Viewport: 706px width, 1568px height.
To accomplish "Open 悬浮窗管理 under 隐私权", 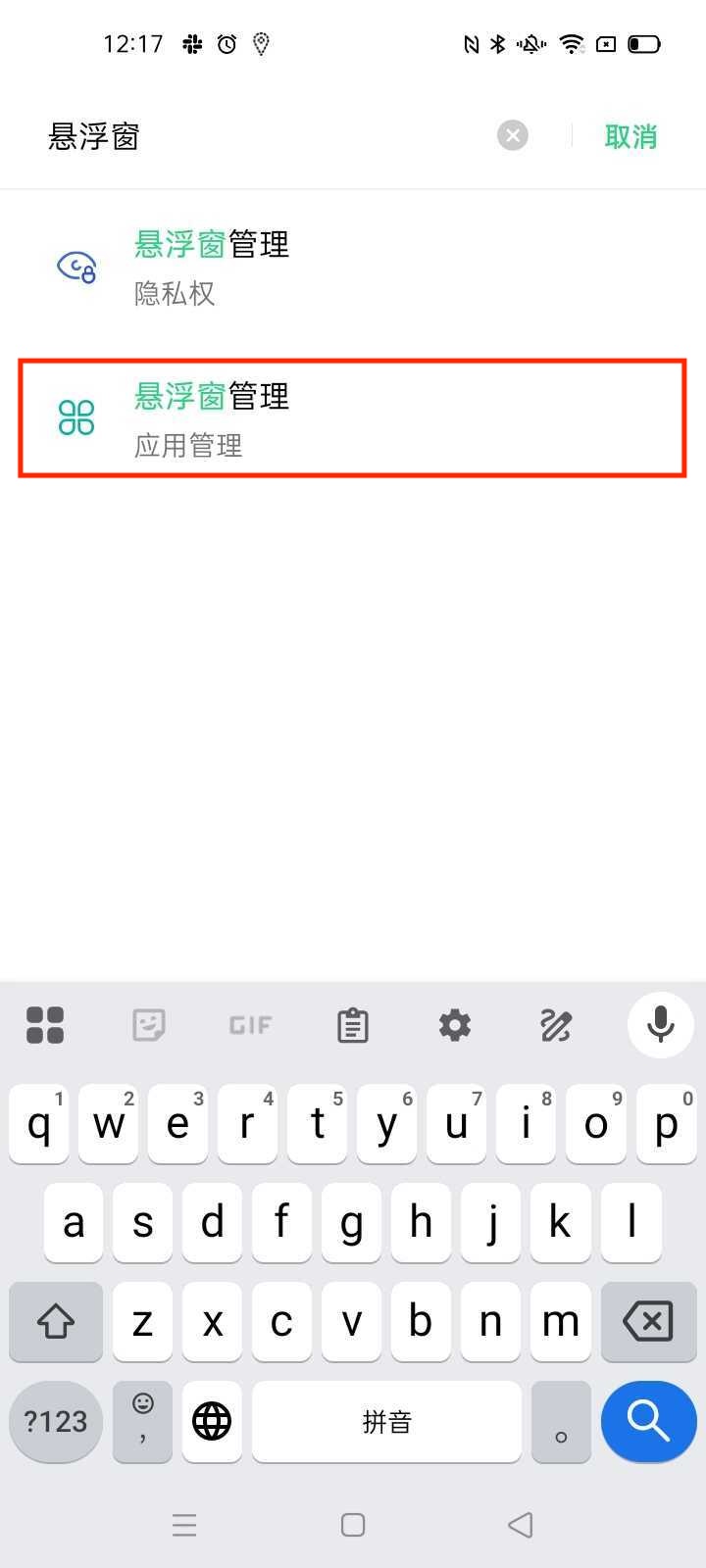I will 211,267.
